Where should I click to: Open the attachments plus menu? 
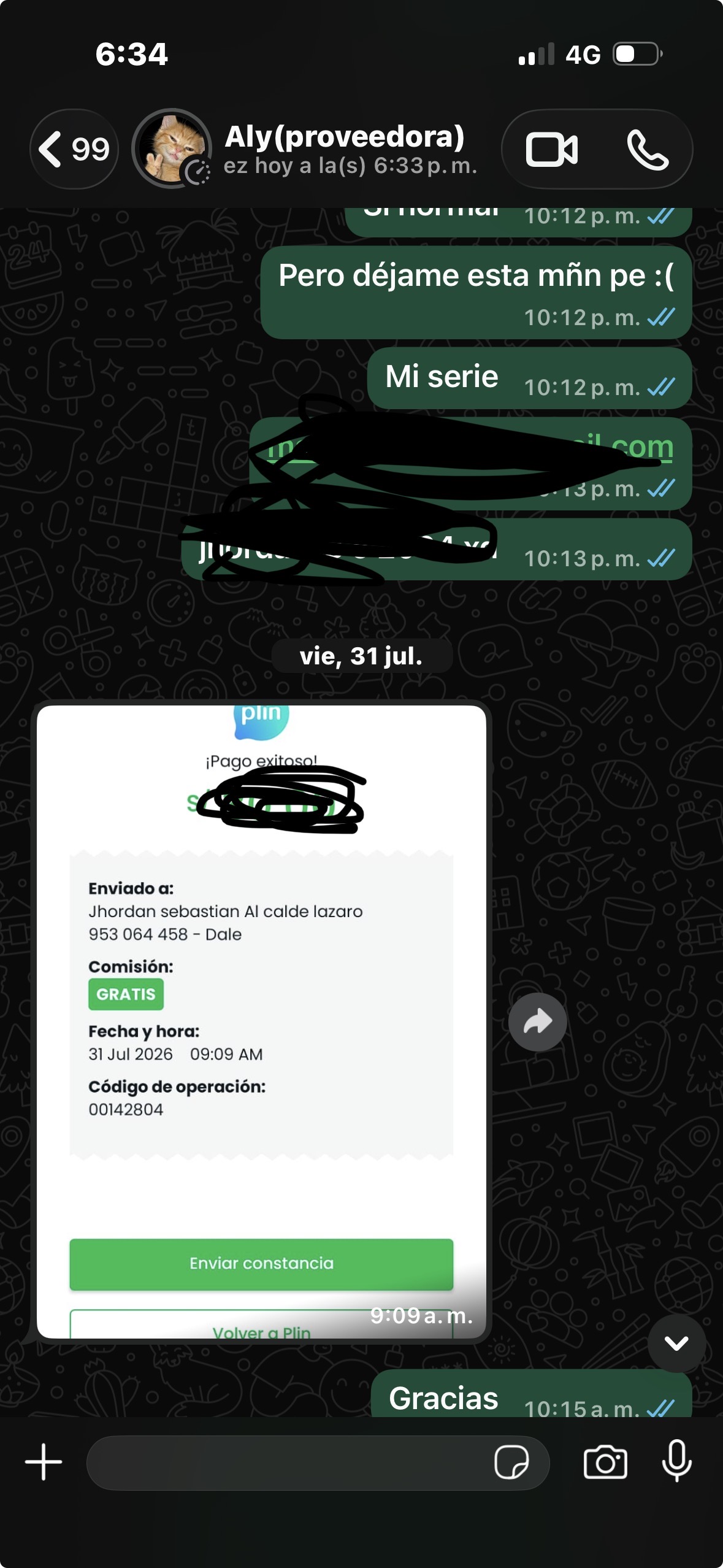coord(44,1462)
